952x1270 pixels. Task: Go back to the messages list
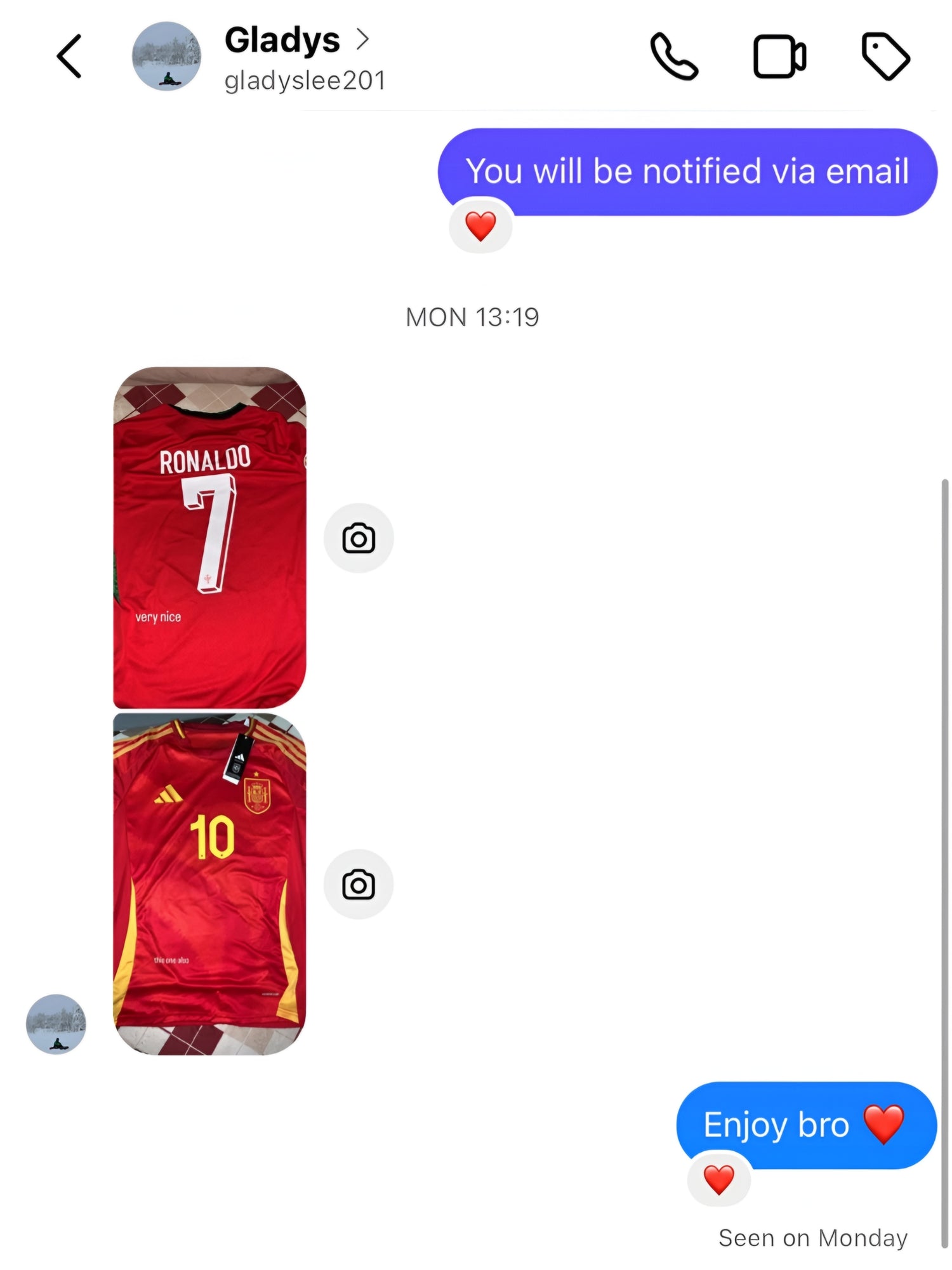click(x=69, y=56)
